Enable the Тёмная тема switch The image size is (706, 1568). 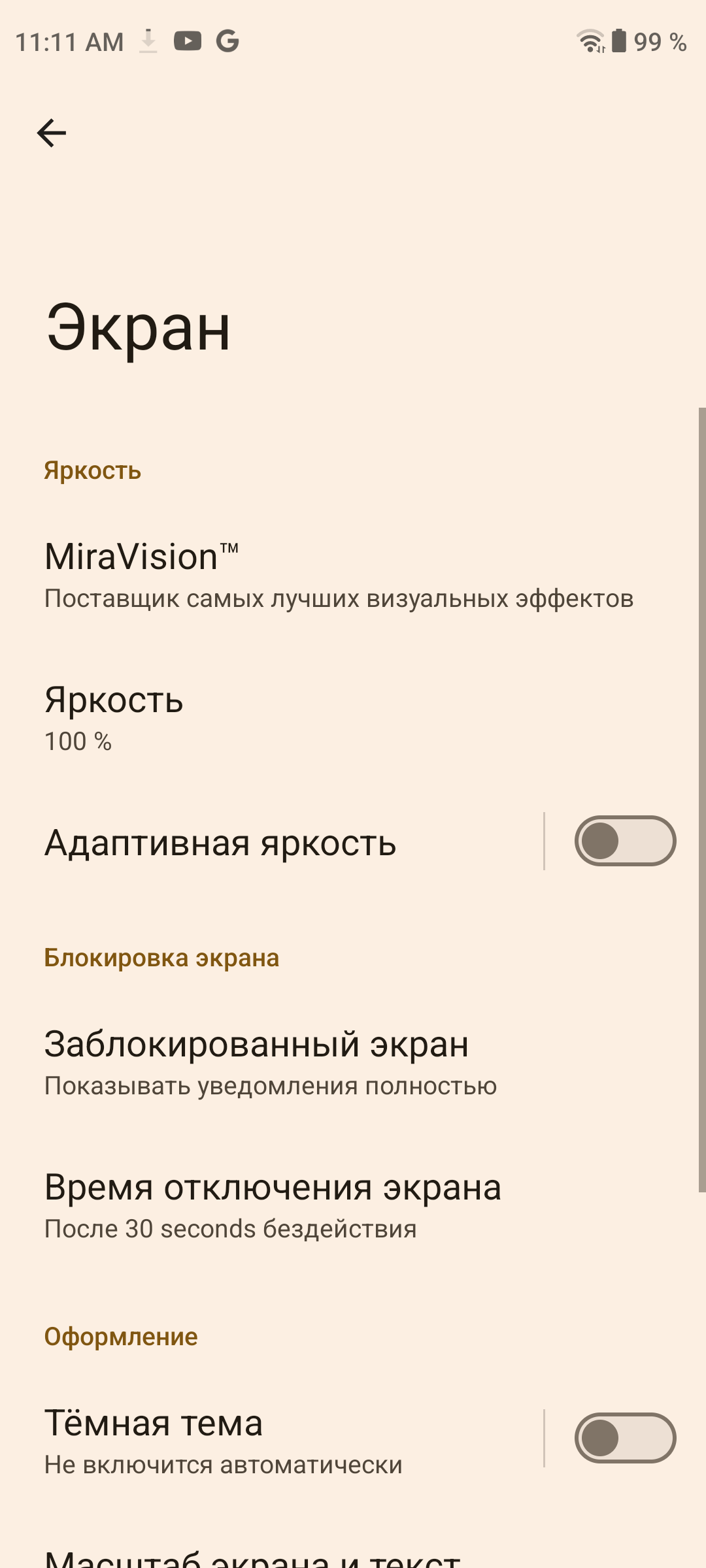click(624, 1438)
